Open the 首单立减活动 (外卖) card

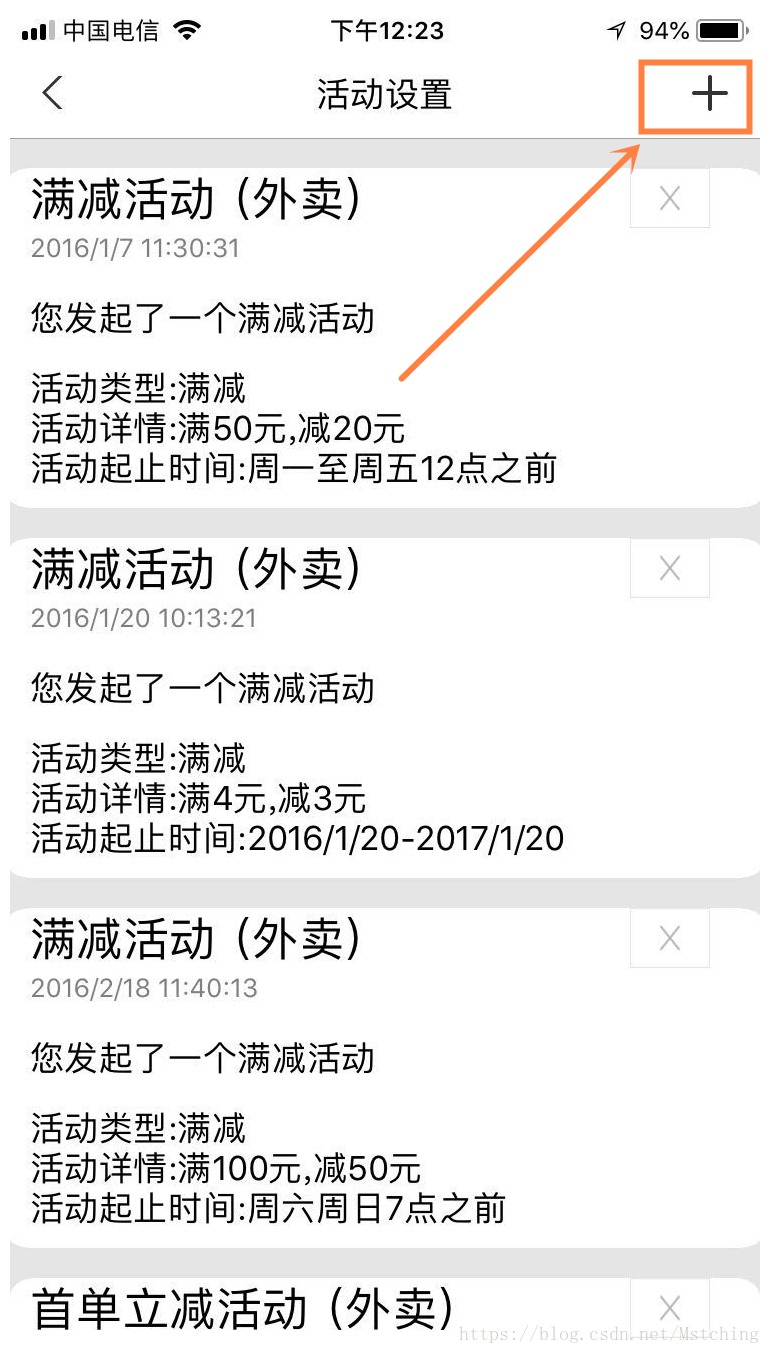[385, 1314]
